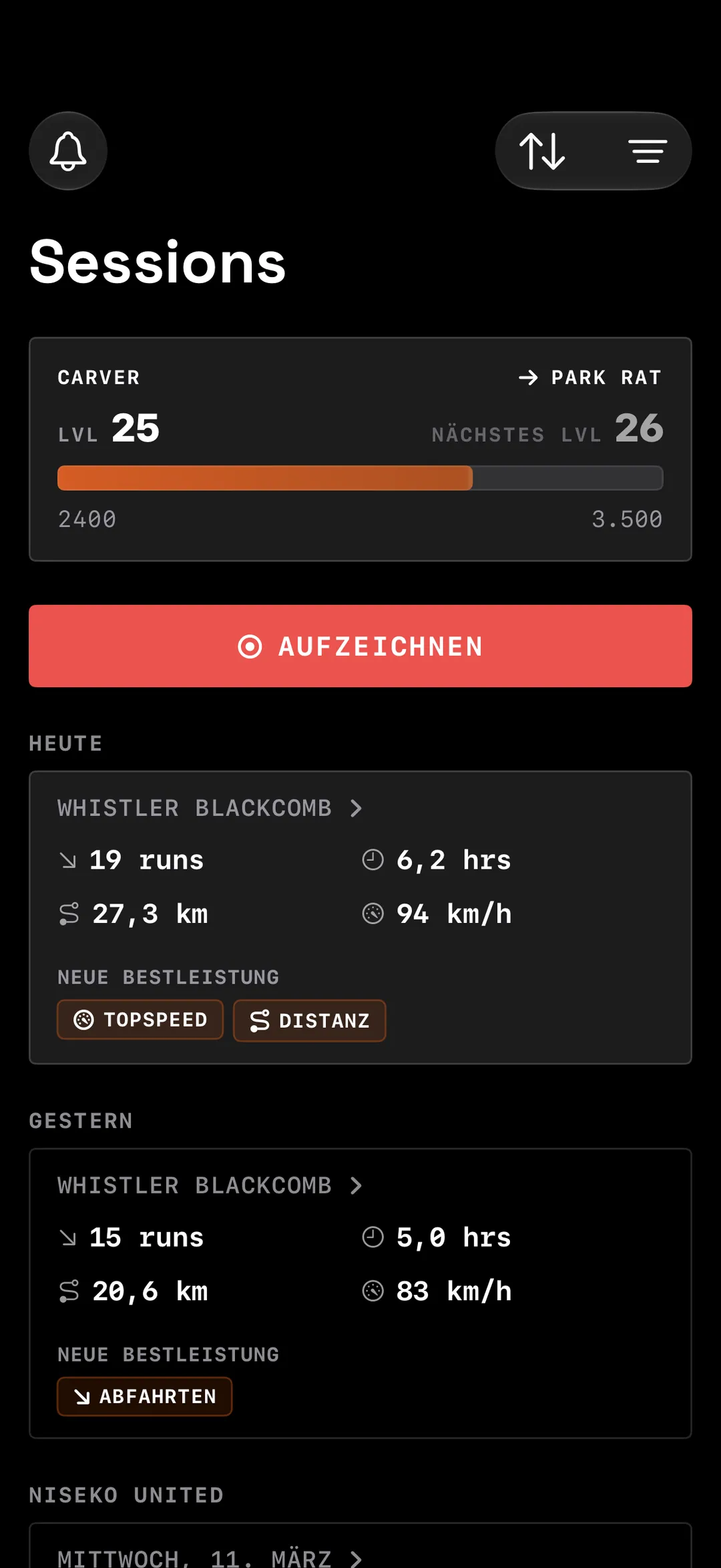Select the Abfahrten best-performance chip

tap(145, 1396)
